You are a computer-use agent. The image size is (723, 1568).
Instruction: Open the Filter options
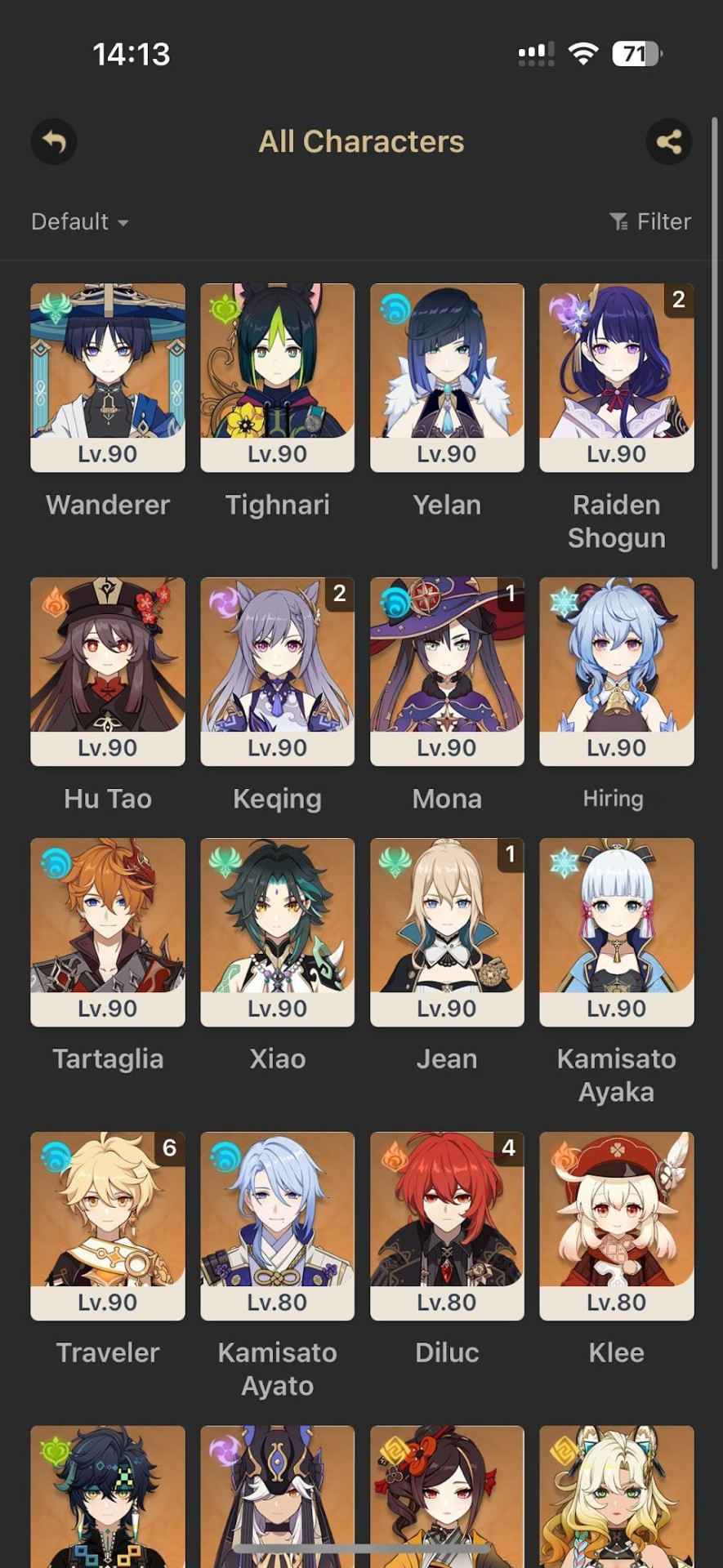650,221
